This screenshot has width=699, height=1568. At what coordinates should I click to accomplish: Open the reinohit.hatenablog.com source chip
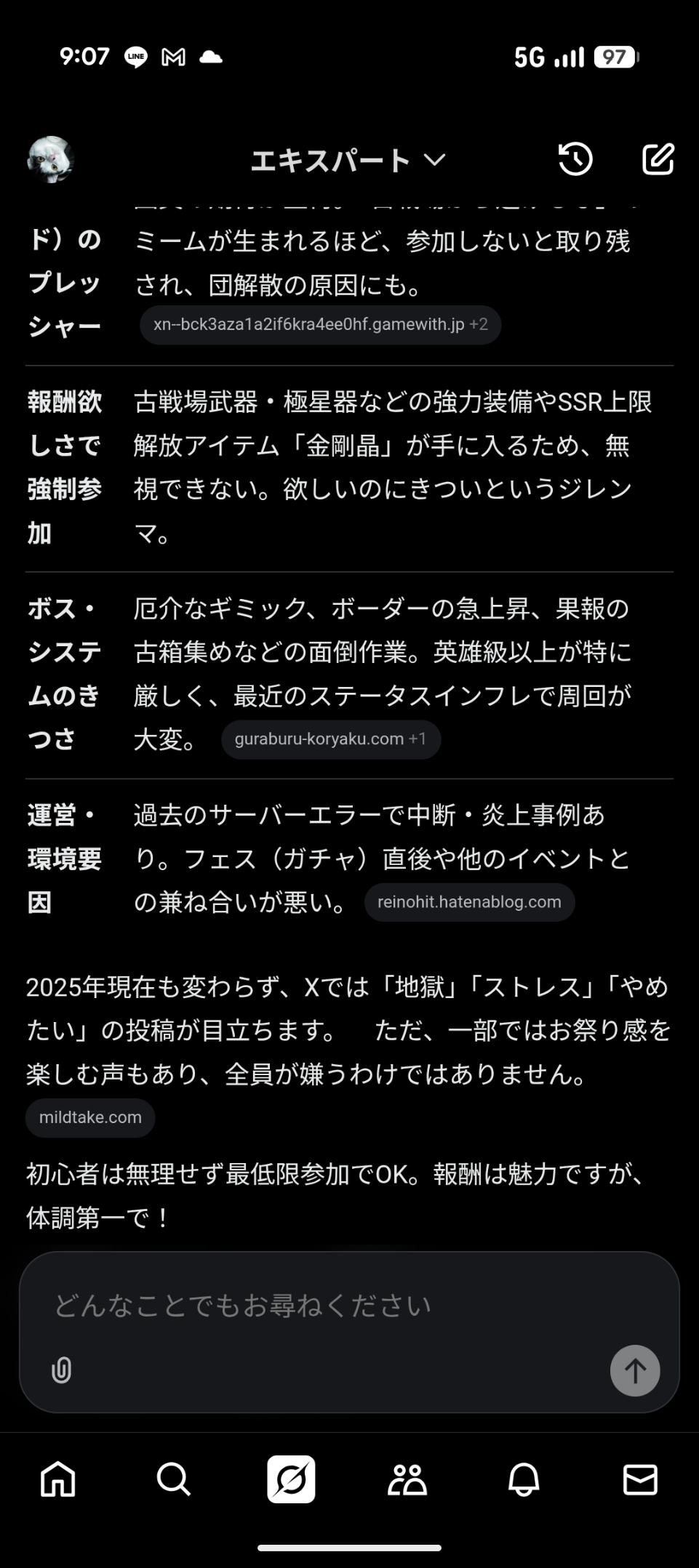tap(469, 902)
